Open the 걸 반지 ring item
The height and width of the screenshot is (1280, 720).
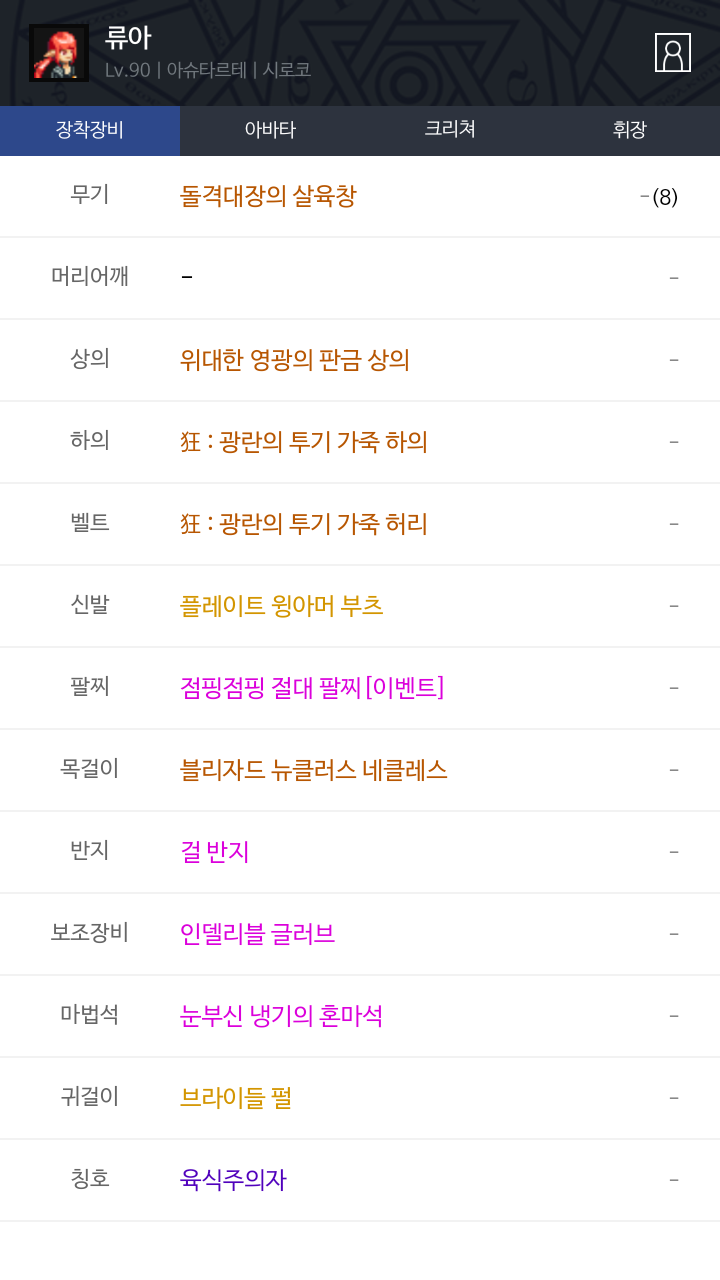point(215,852)
